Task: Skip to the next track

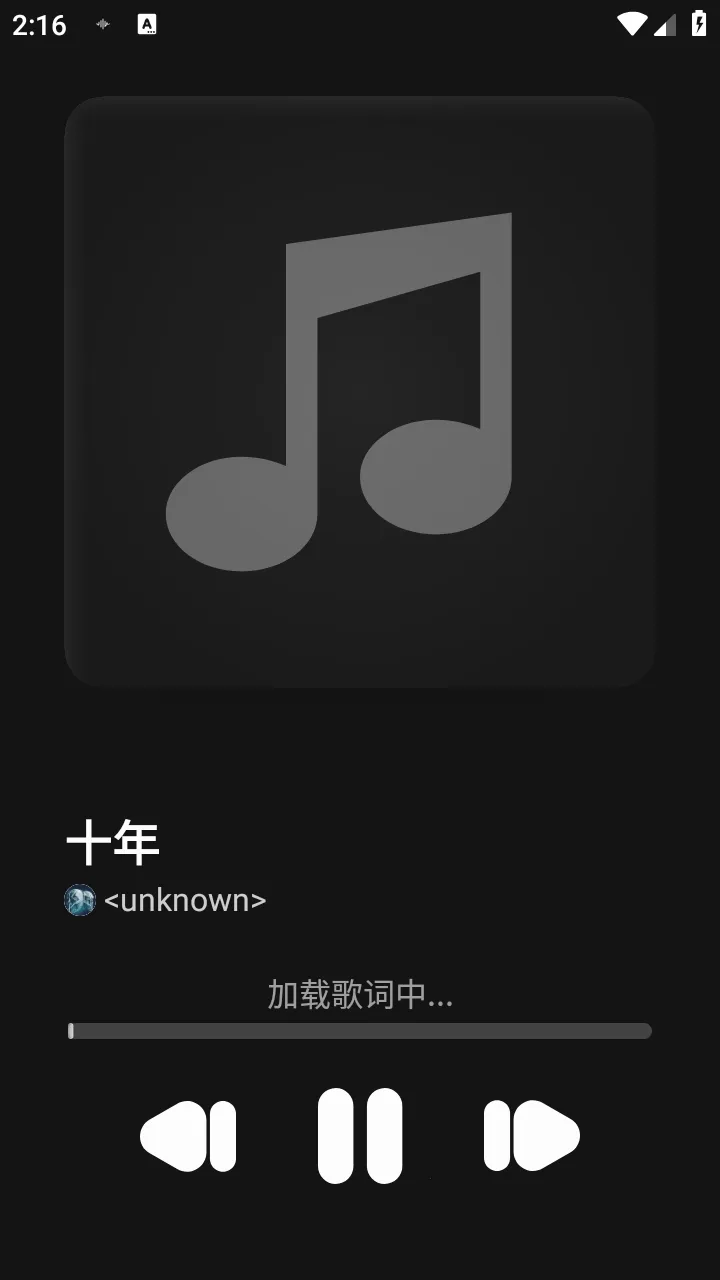Action: (532, 1135)
